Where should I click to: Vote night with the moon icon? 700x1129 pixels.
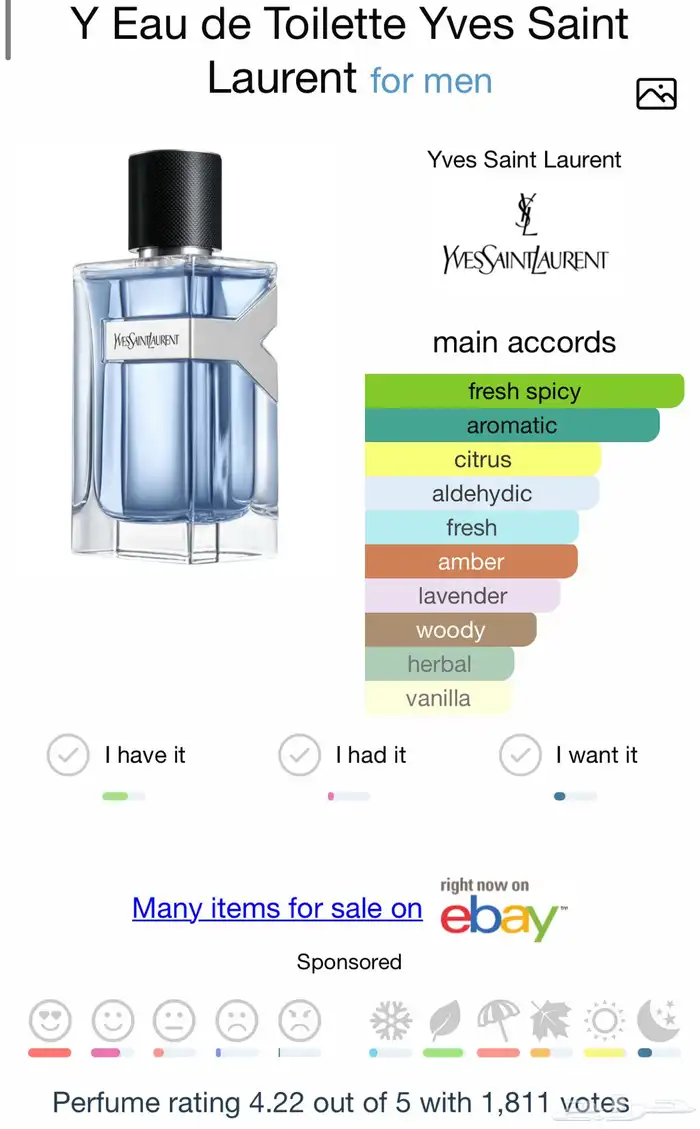658,1021
